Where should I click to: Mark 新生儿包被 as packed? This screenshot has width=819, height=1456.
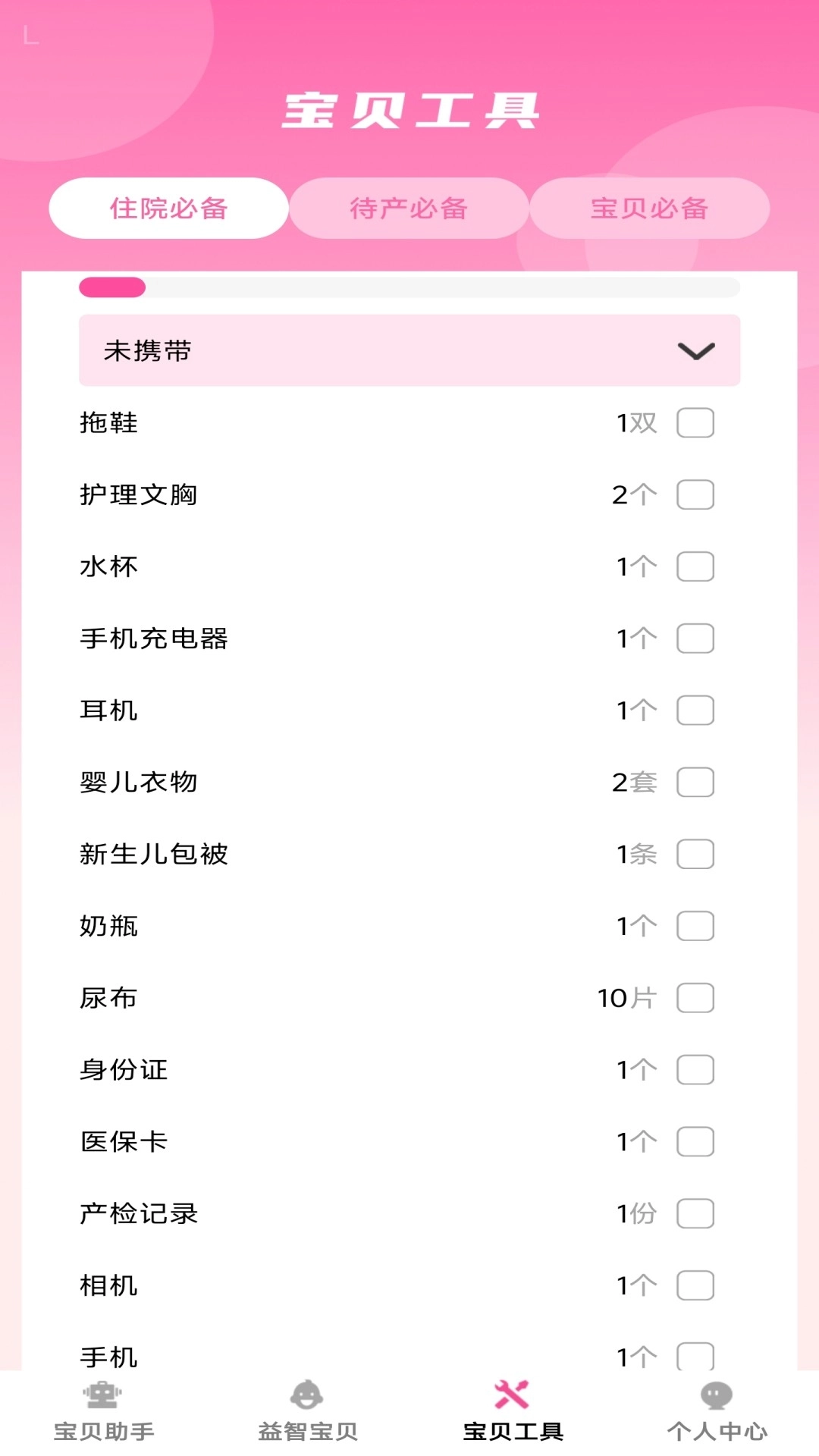695,854
